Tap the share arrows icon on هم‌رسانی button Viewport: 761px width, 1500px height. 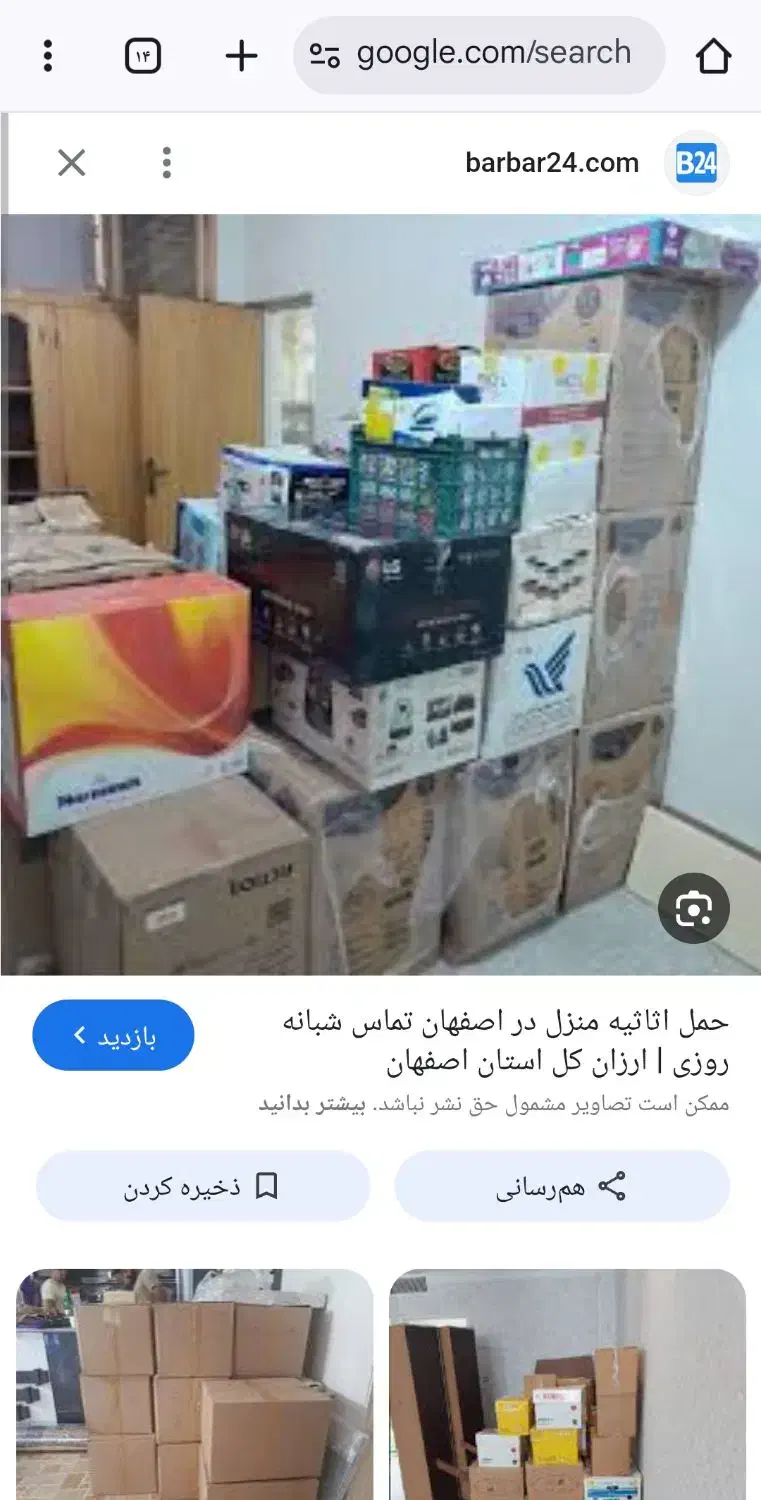614,1185
